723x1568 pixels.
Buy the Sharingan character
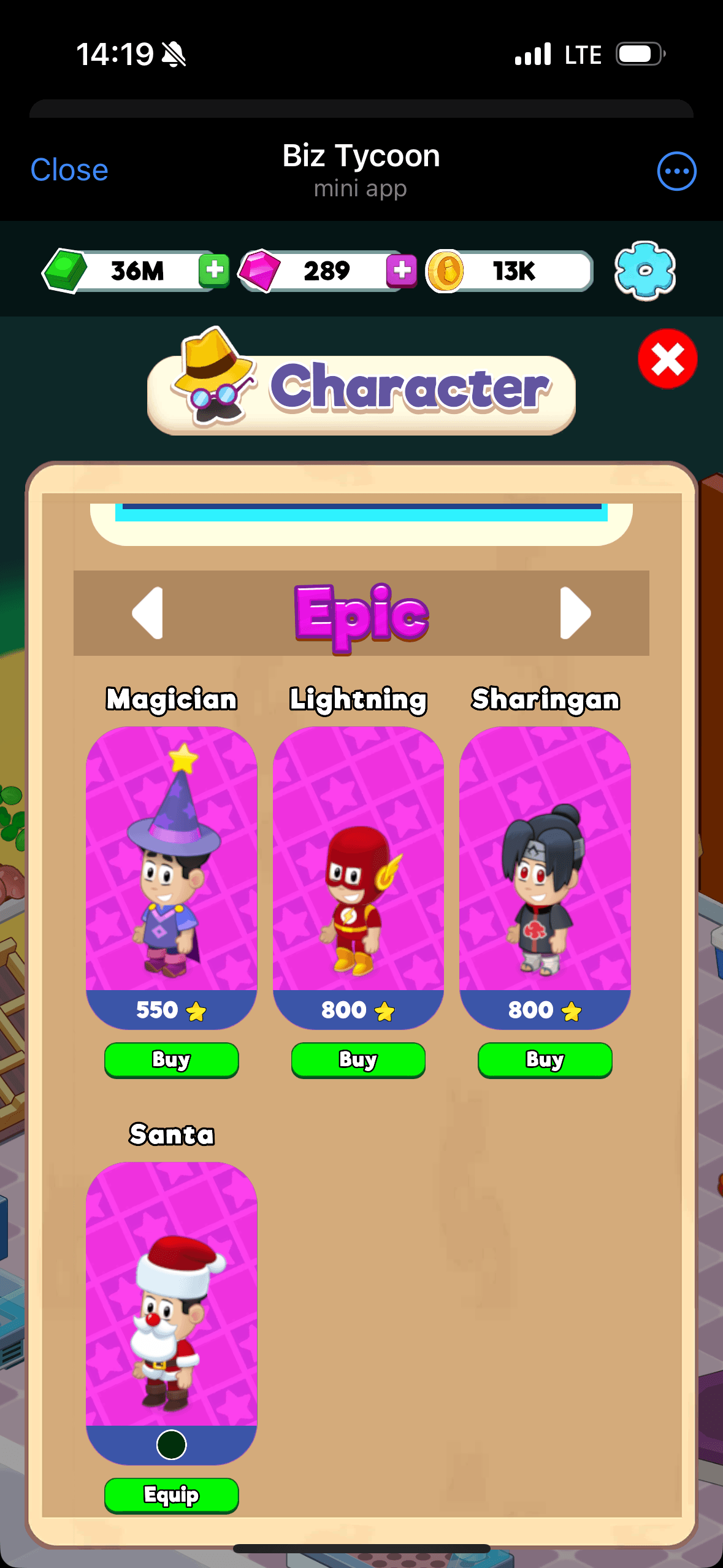[545, 1059]
